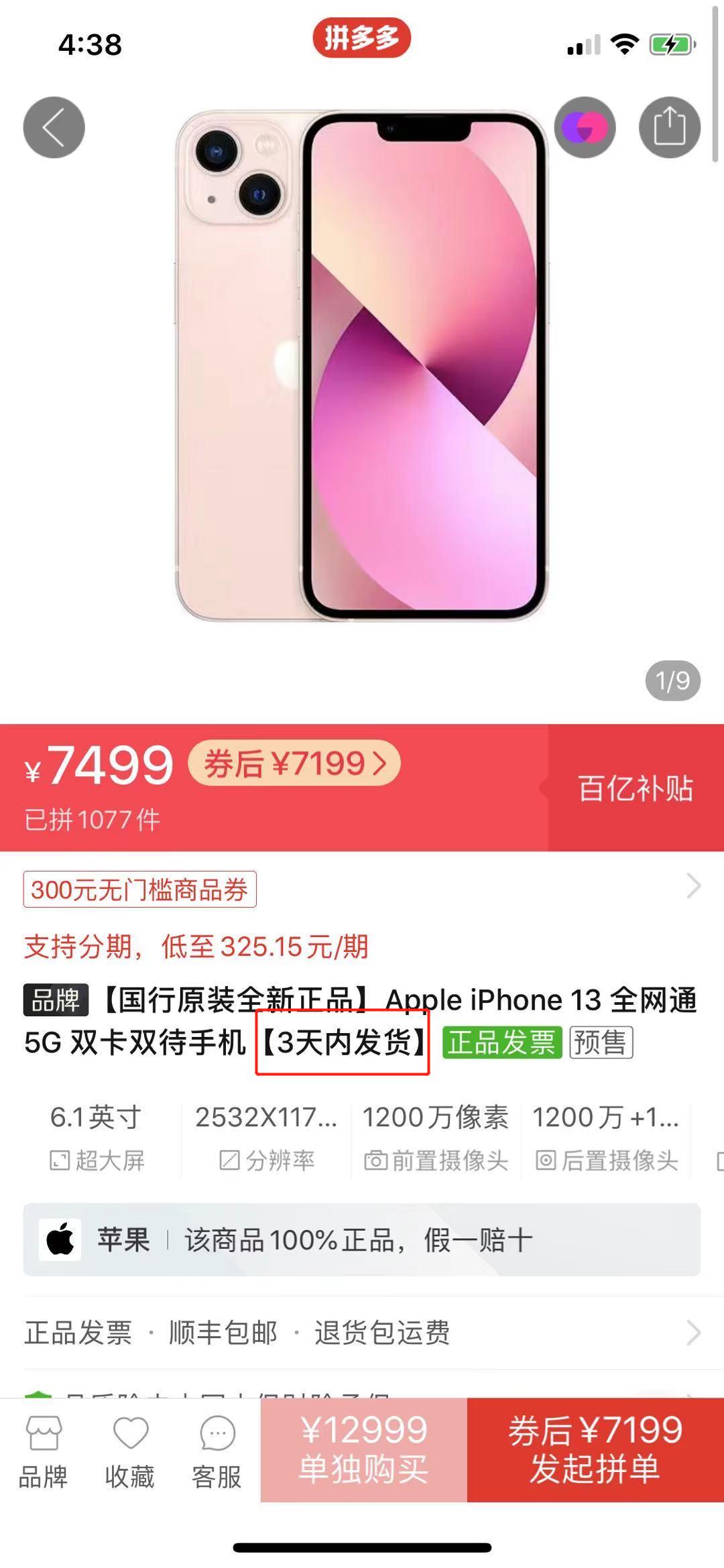Open the purple-pink circular icon
This screenshot has height=1568, width=724.
click(585, 127)
